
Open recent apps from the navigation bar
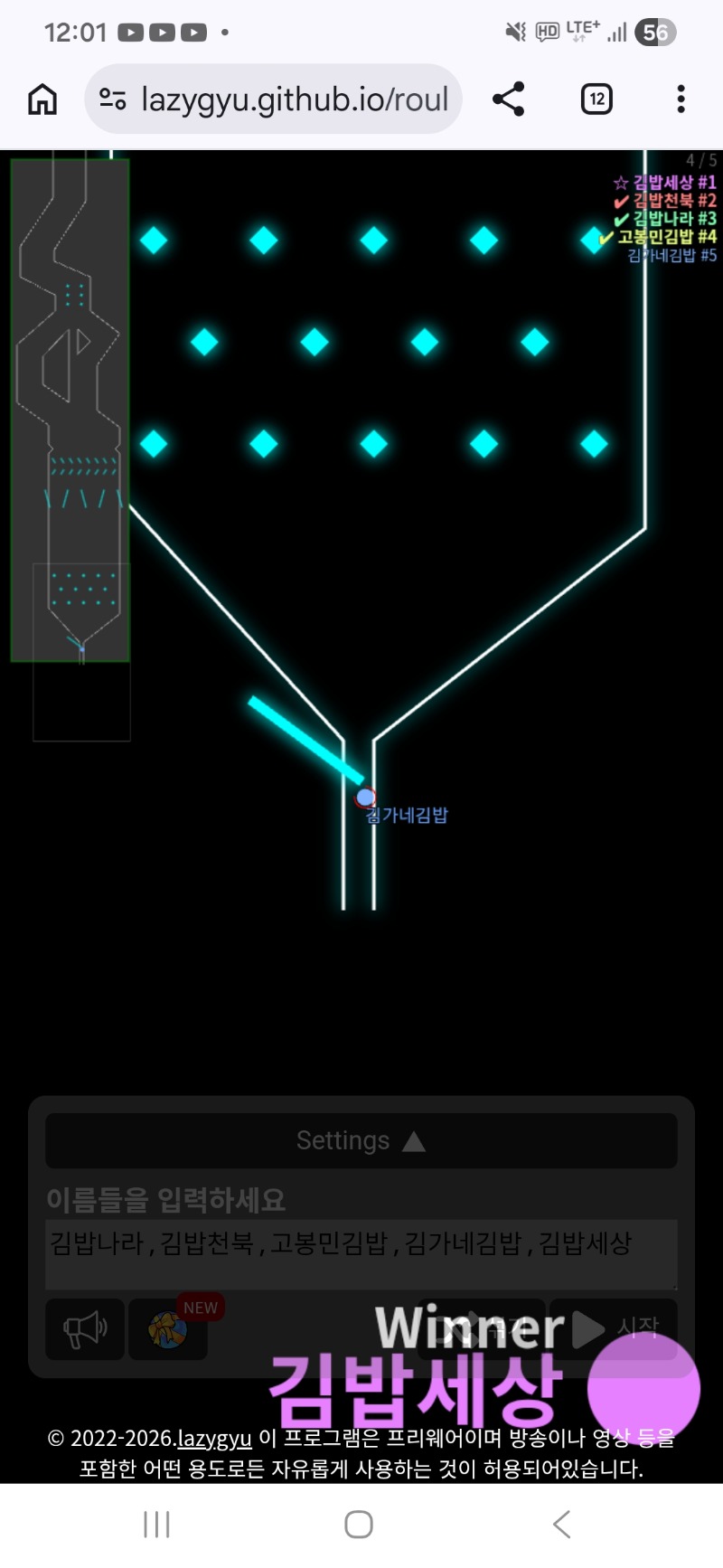(156, 1525)
